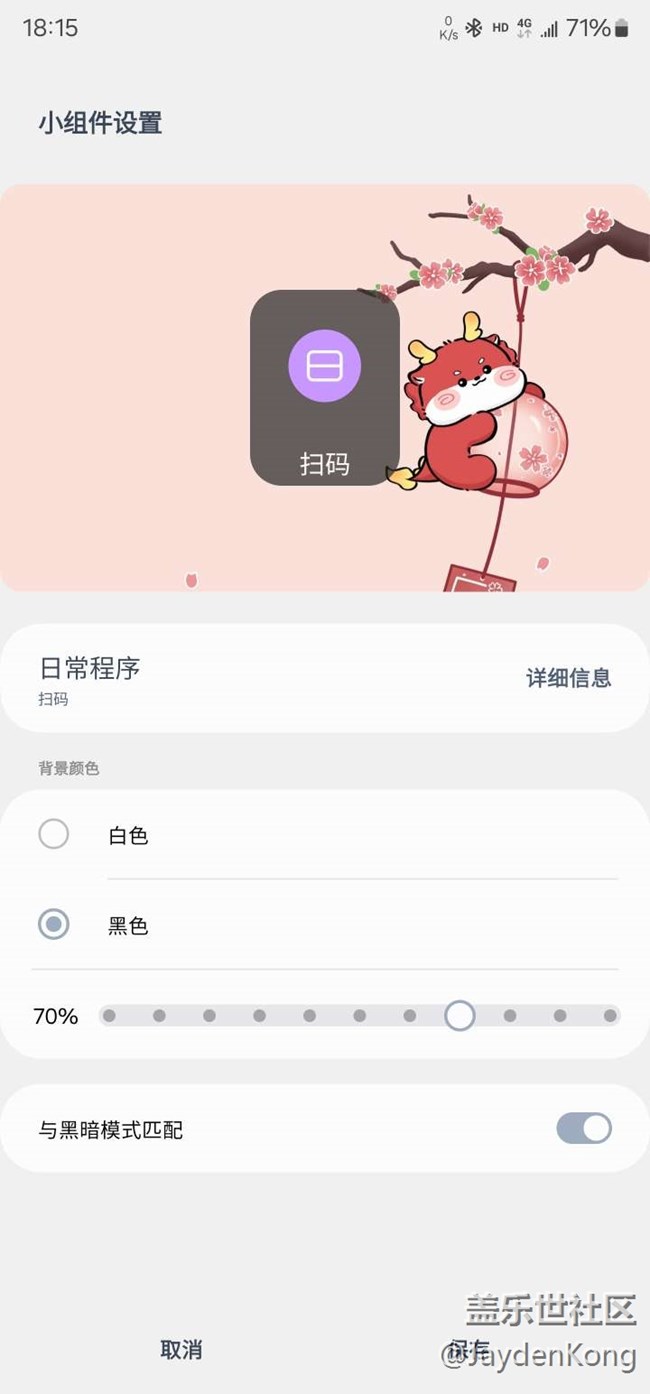Image resolution: width=650 pixels, height=1394 pixels.
Task: Tap 取消 to cancel widget settings
Action: coord(181,1349)
